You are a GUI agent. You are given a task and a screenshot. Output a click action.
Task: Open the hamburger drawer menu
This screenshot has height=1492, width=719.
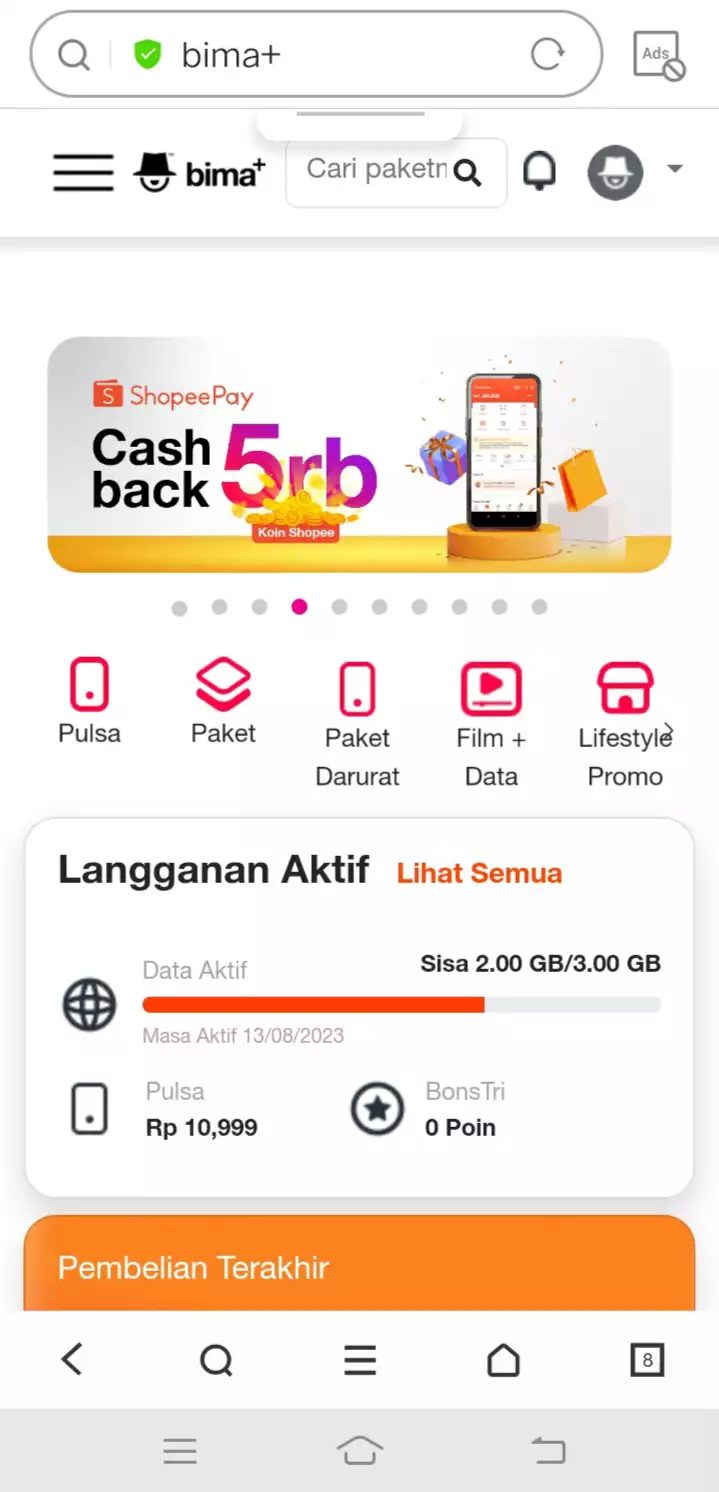click(83, 173)
